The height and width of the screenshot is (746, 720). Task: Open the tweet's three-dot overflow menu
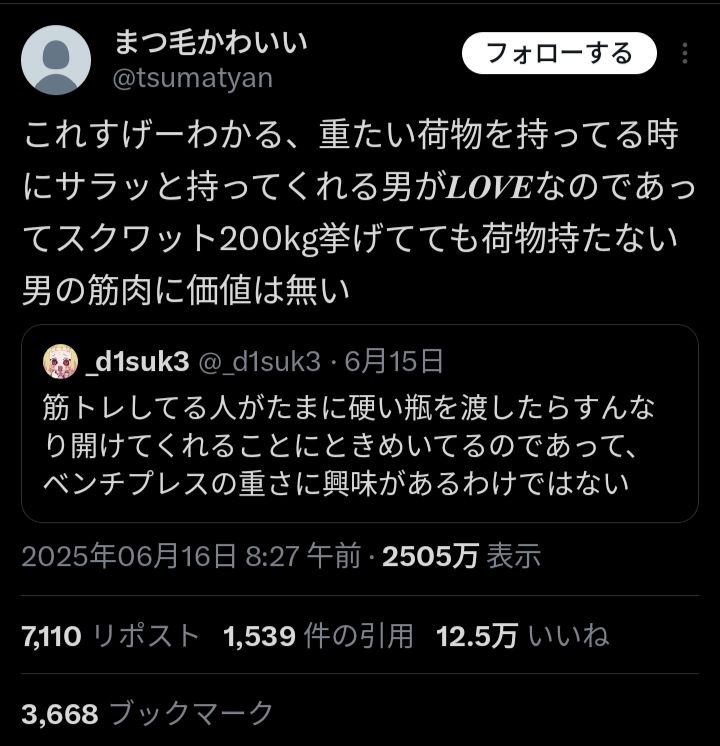(685, 53)
